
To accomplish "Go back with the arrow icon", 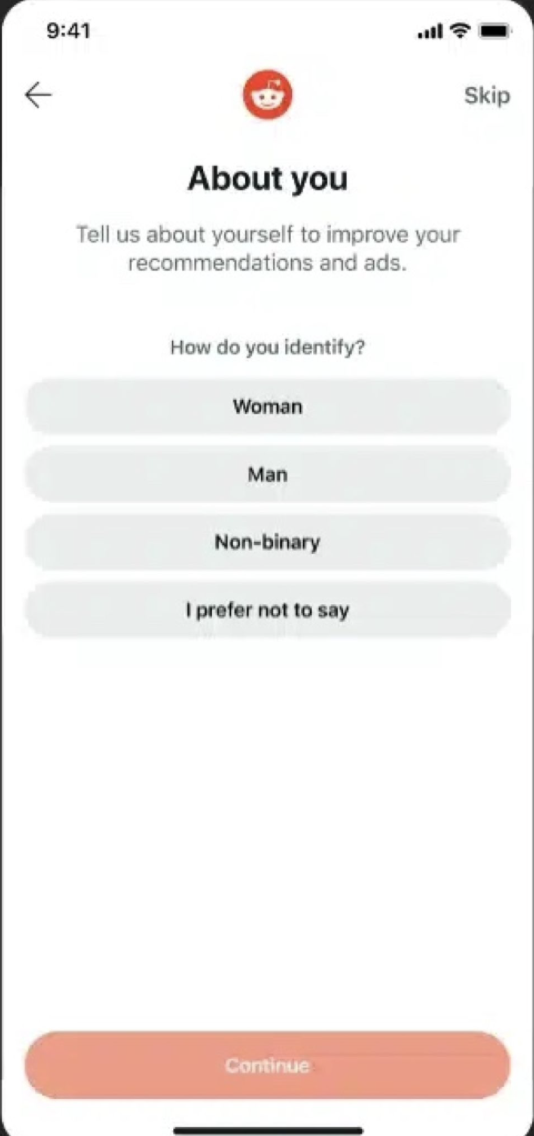I will tap(38, 95).
